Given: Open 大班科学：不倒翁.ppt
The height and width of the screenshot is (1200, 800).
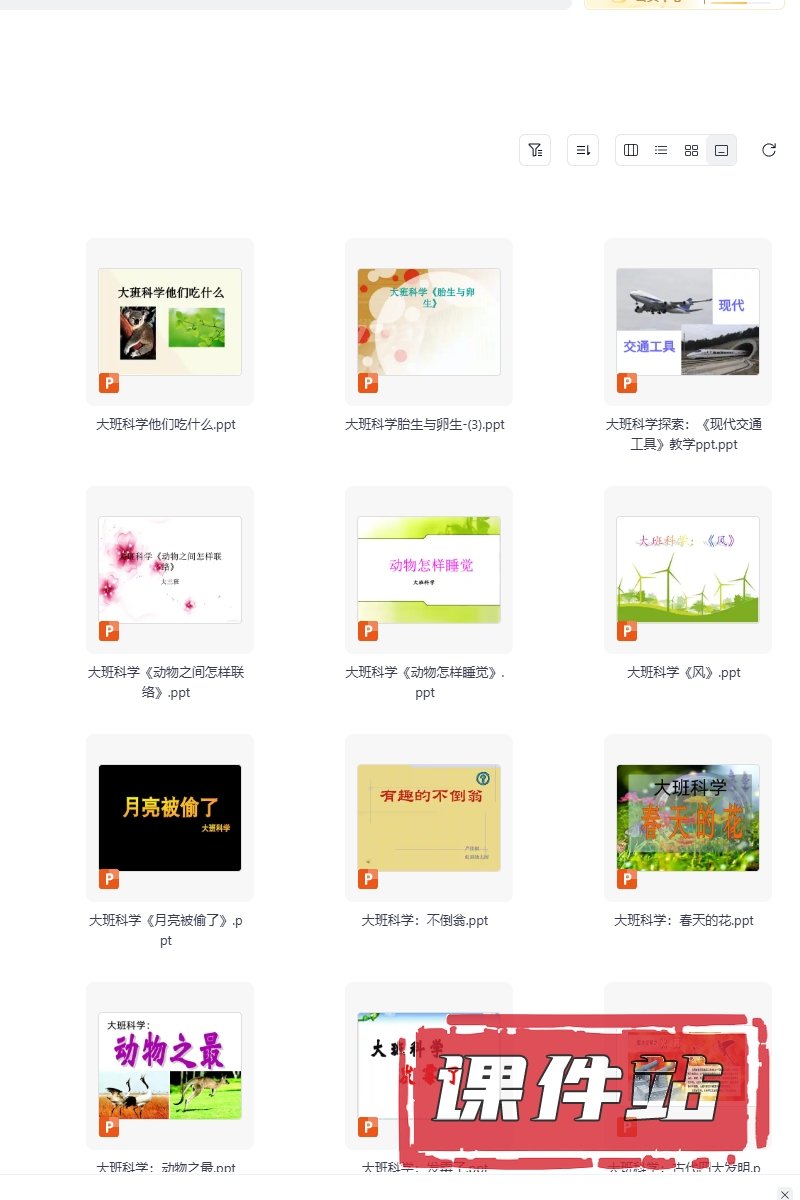Looking at the screenshot, I should (x=429, y=818).
